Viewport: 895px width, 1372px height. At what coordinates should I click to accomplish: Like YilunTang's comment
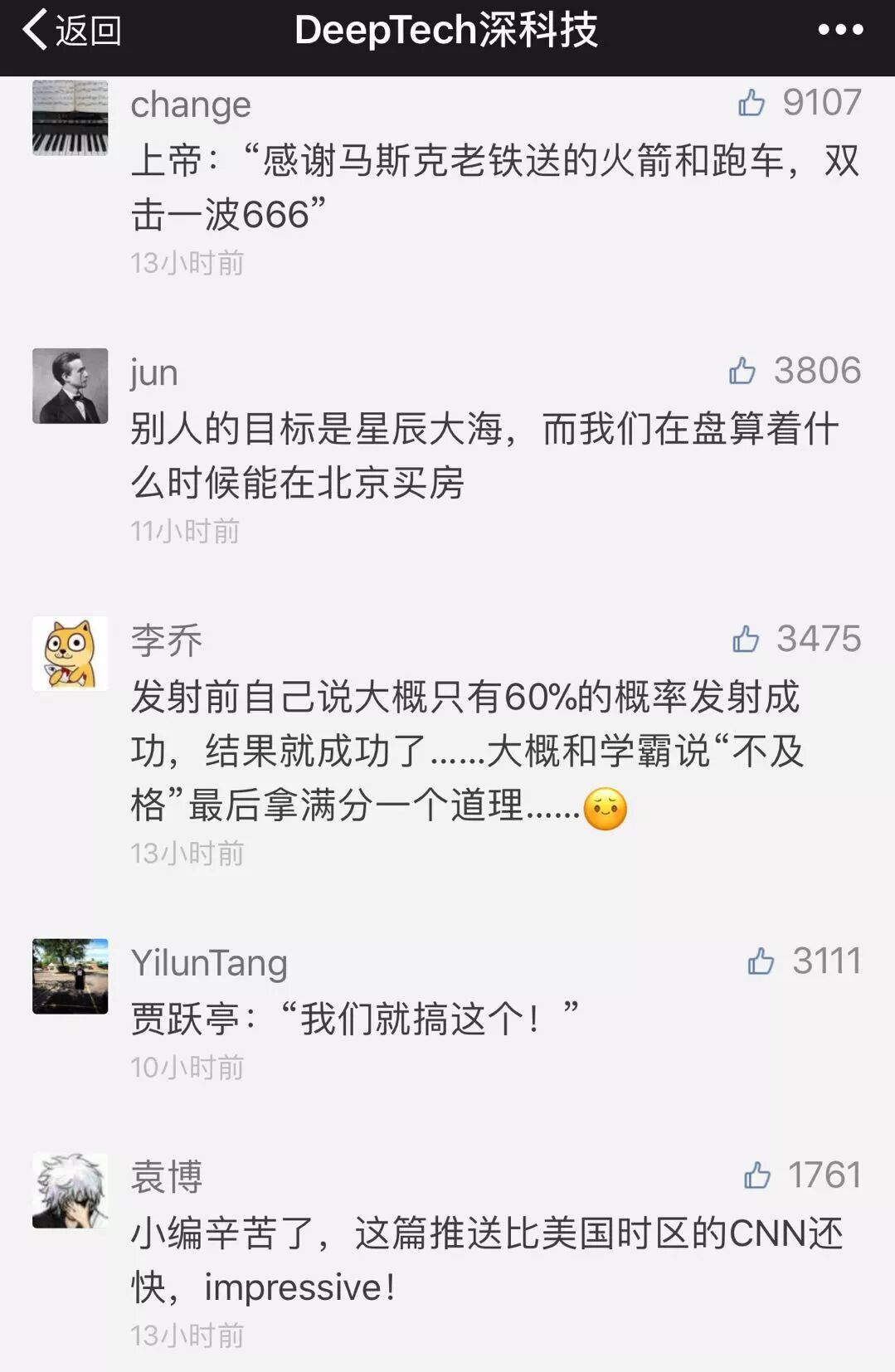pos(761,961)
